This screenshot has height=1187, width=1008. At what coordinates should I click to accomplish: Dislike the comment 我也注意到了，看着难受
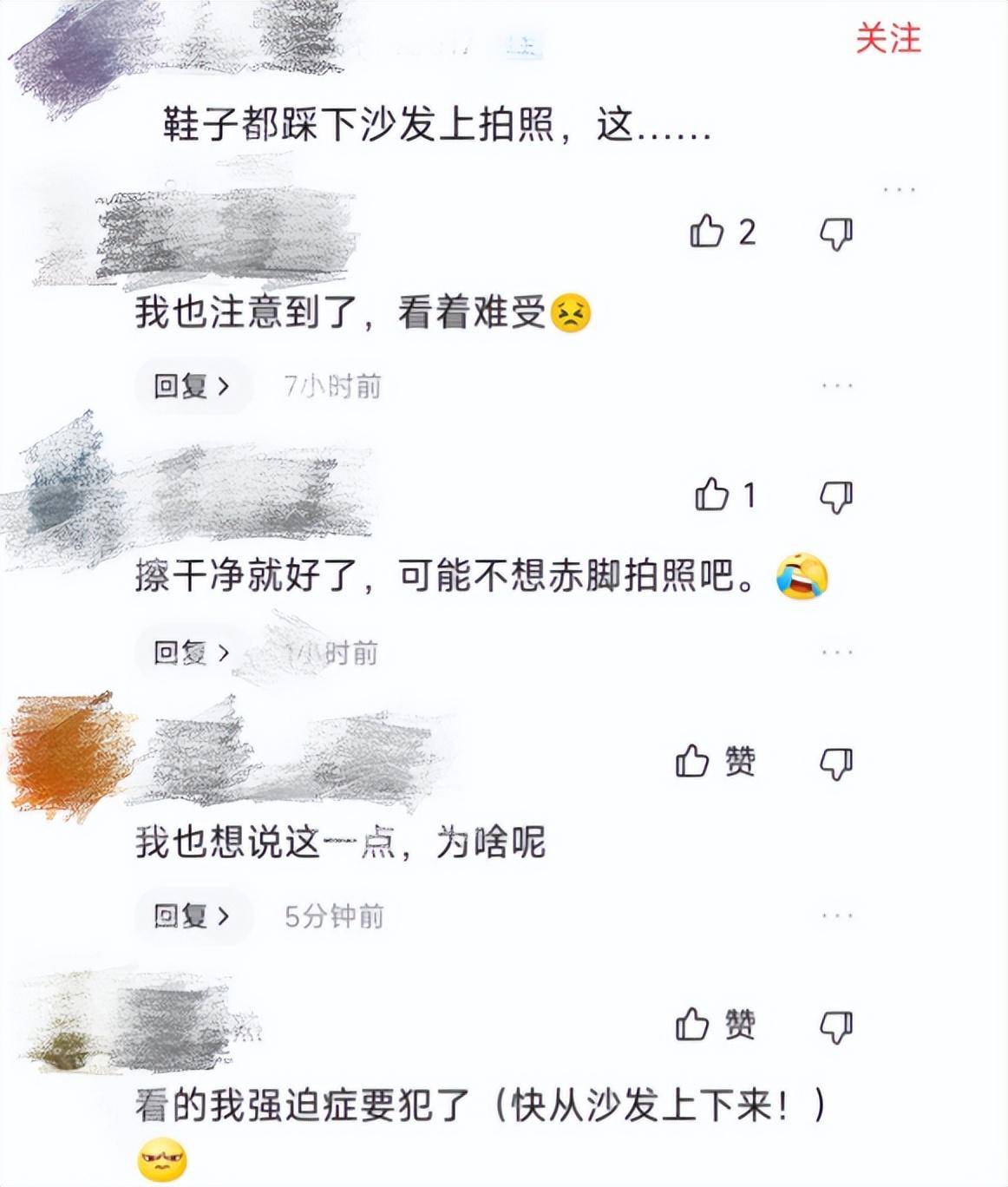click(836, 233)
